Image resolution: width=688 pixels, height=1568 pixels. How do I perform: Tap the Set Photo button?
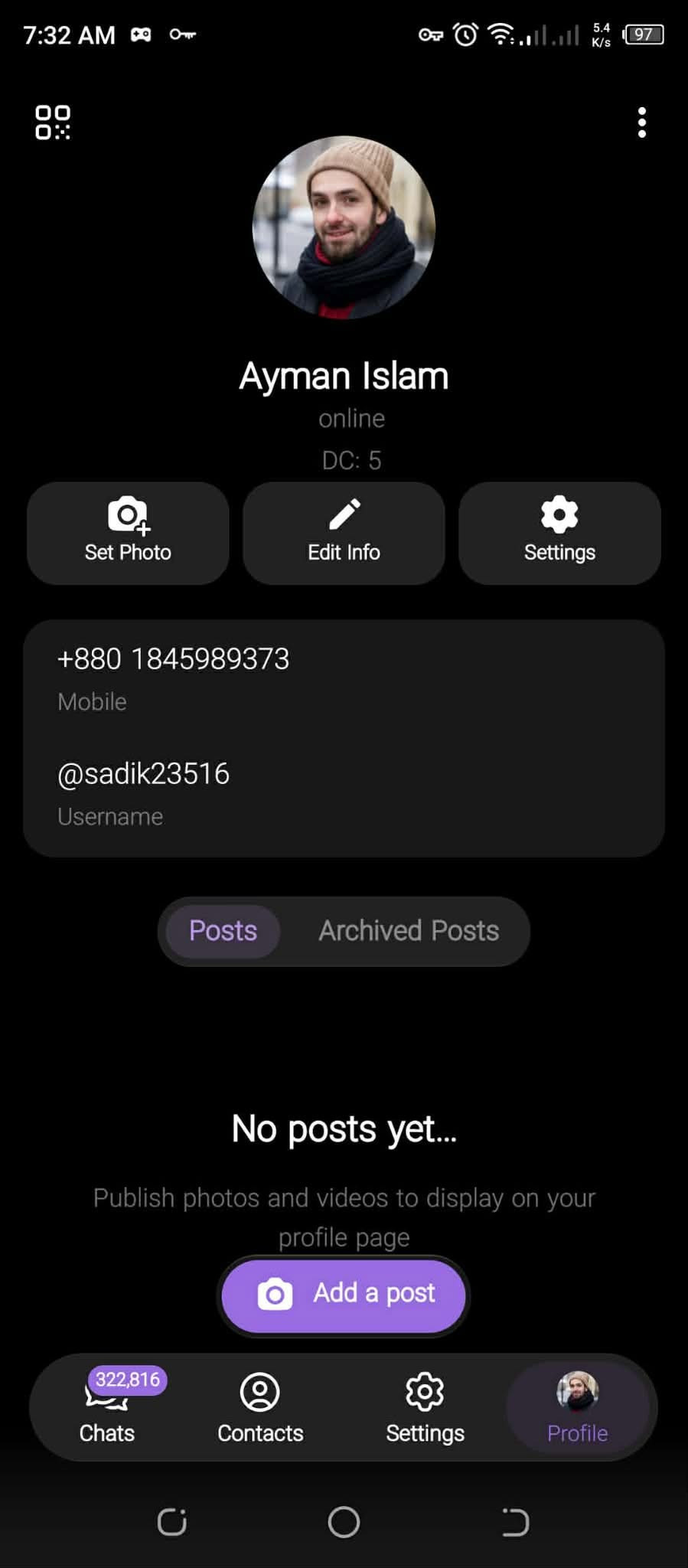point(128,533)
